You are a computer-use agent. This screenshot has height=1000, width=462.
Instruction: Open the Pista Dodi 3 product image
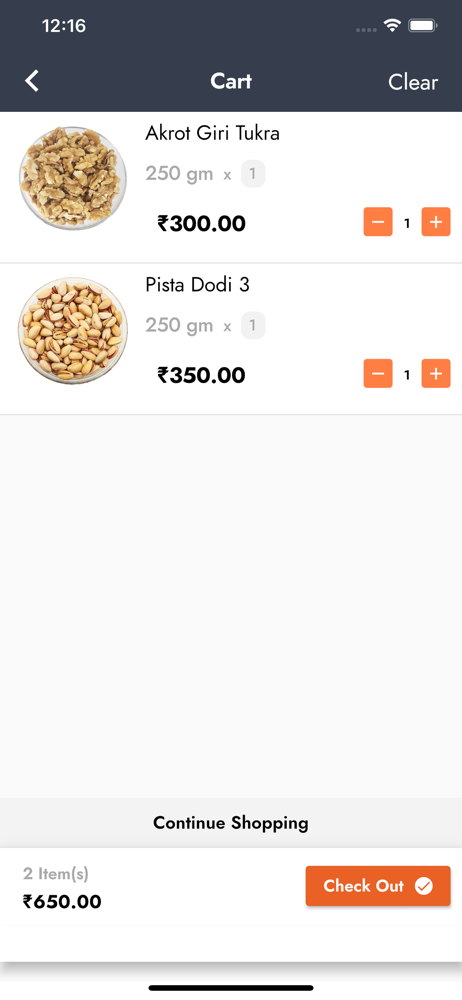coord(73,330)
